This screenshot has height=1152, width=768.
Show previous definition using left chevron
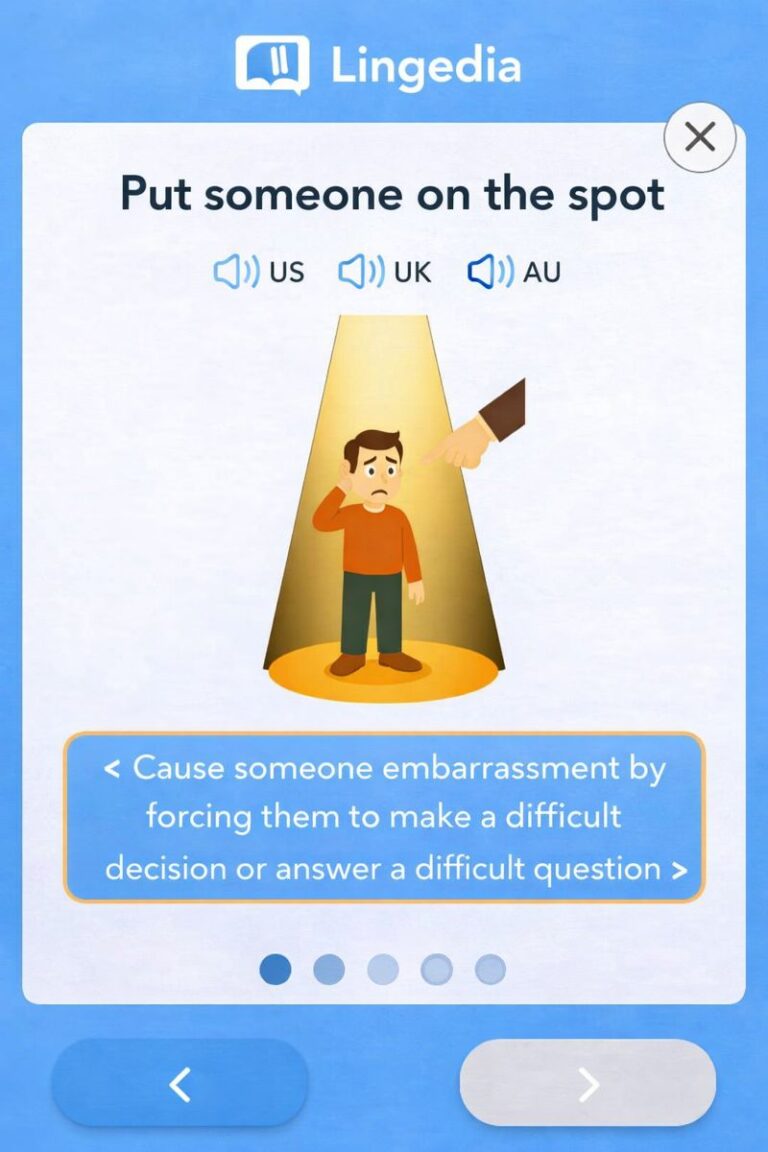click(x=110, y=768)
